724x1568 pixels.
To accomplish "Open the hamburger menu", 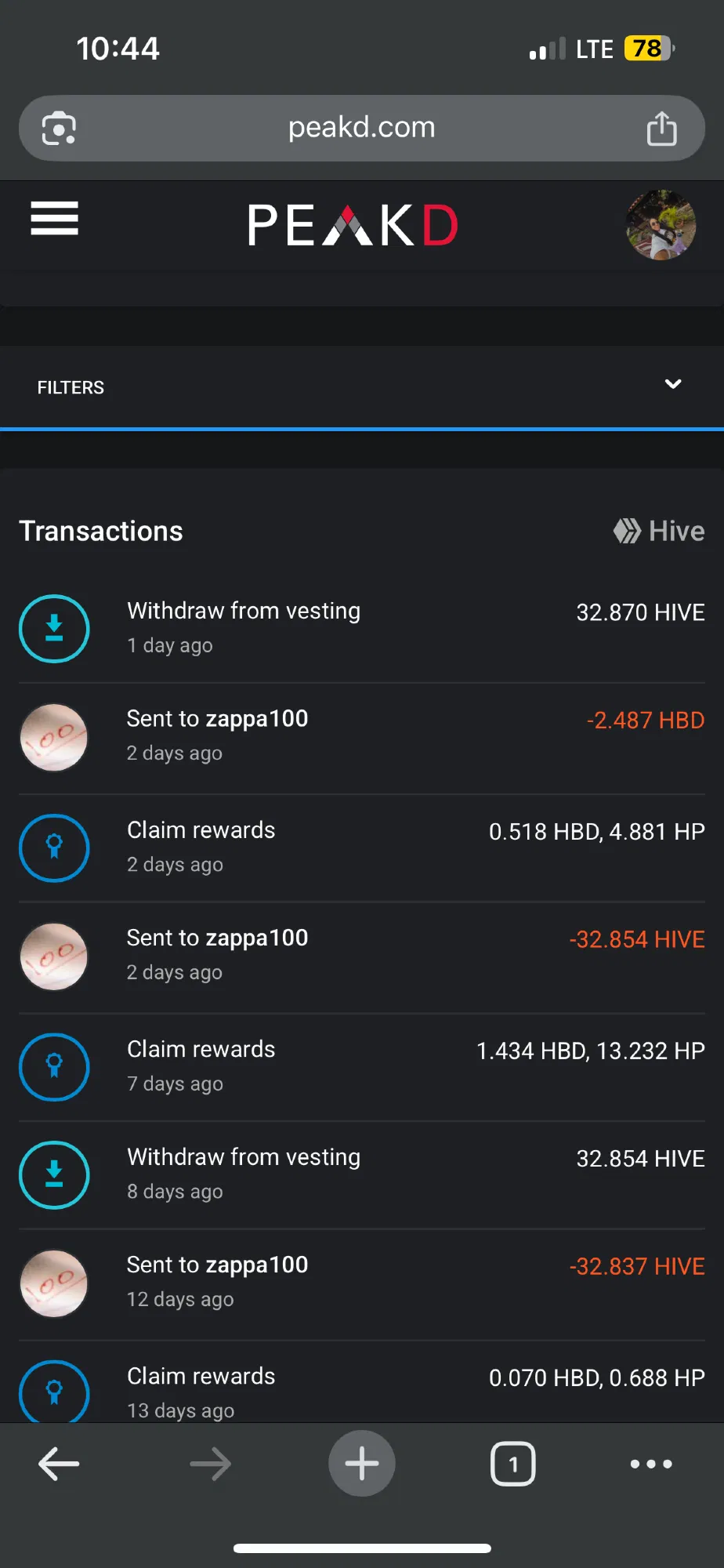I will pos(54,219).
